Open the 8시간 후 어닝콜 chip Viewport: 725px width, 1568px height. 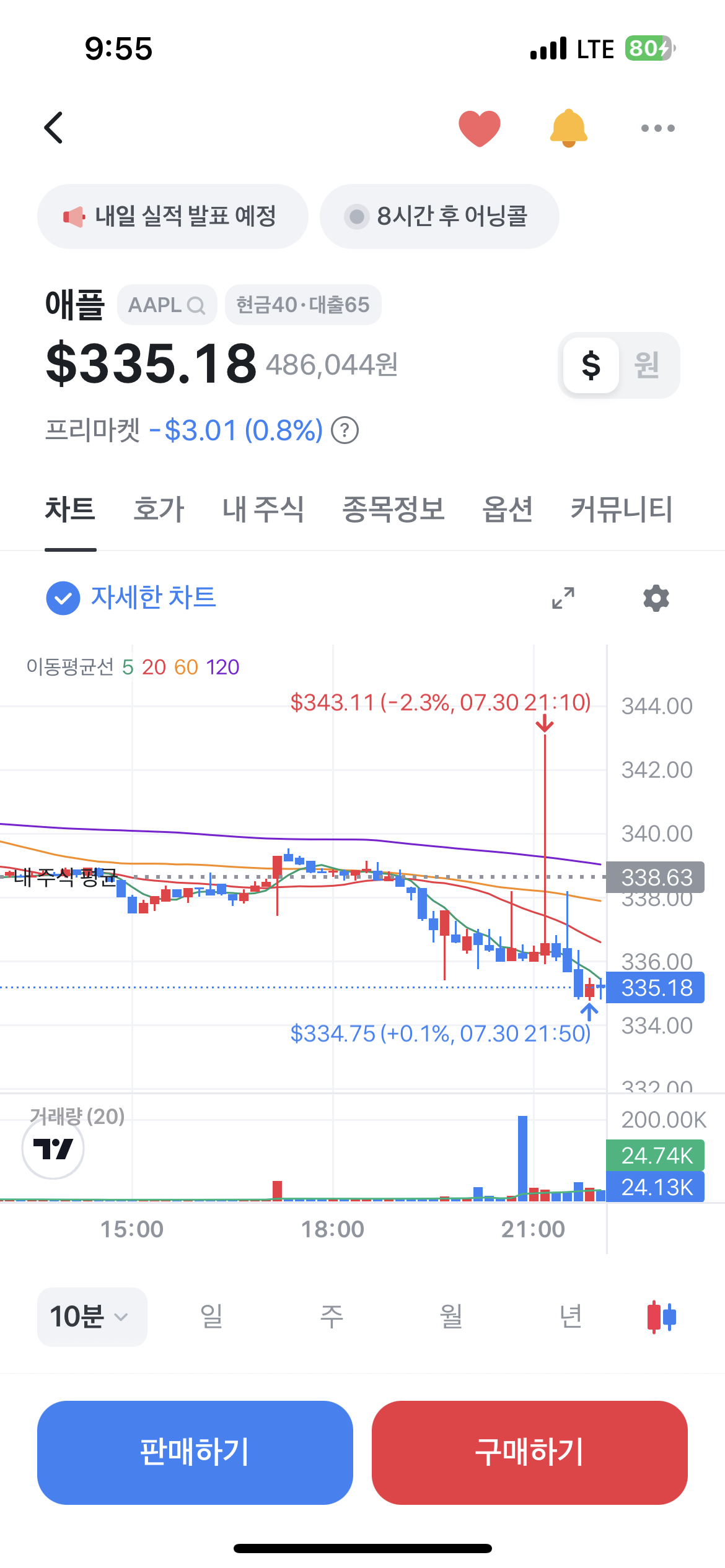[x=439, y=216]
